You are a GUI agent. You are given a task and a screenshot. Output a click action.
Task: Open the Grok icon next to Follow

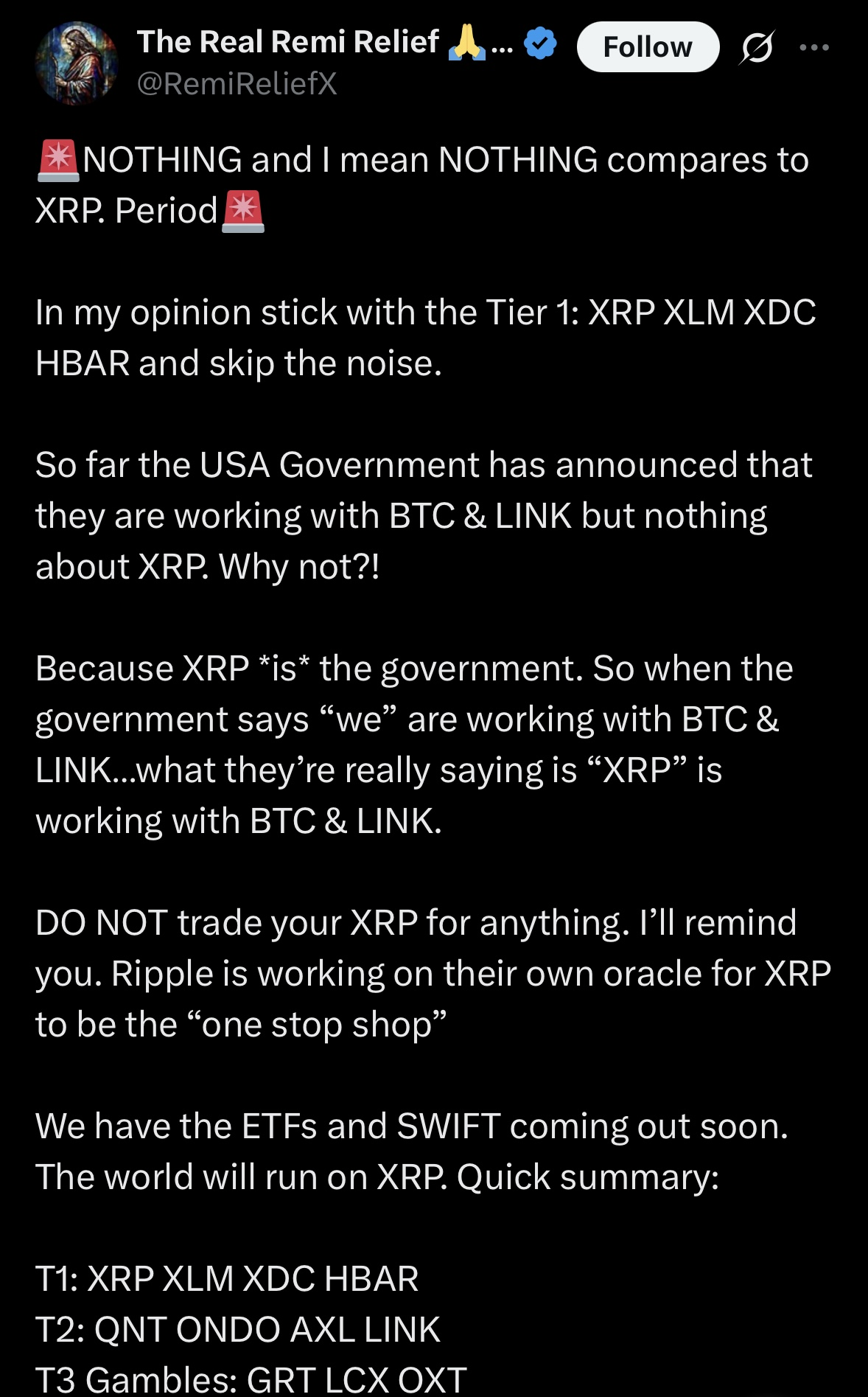point(757,48)
